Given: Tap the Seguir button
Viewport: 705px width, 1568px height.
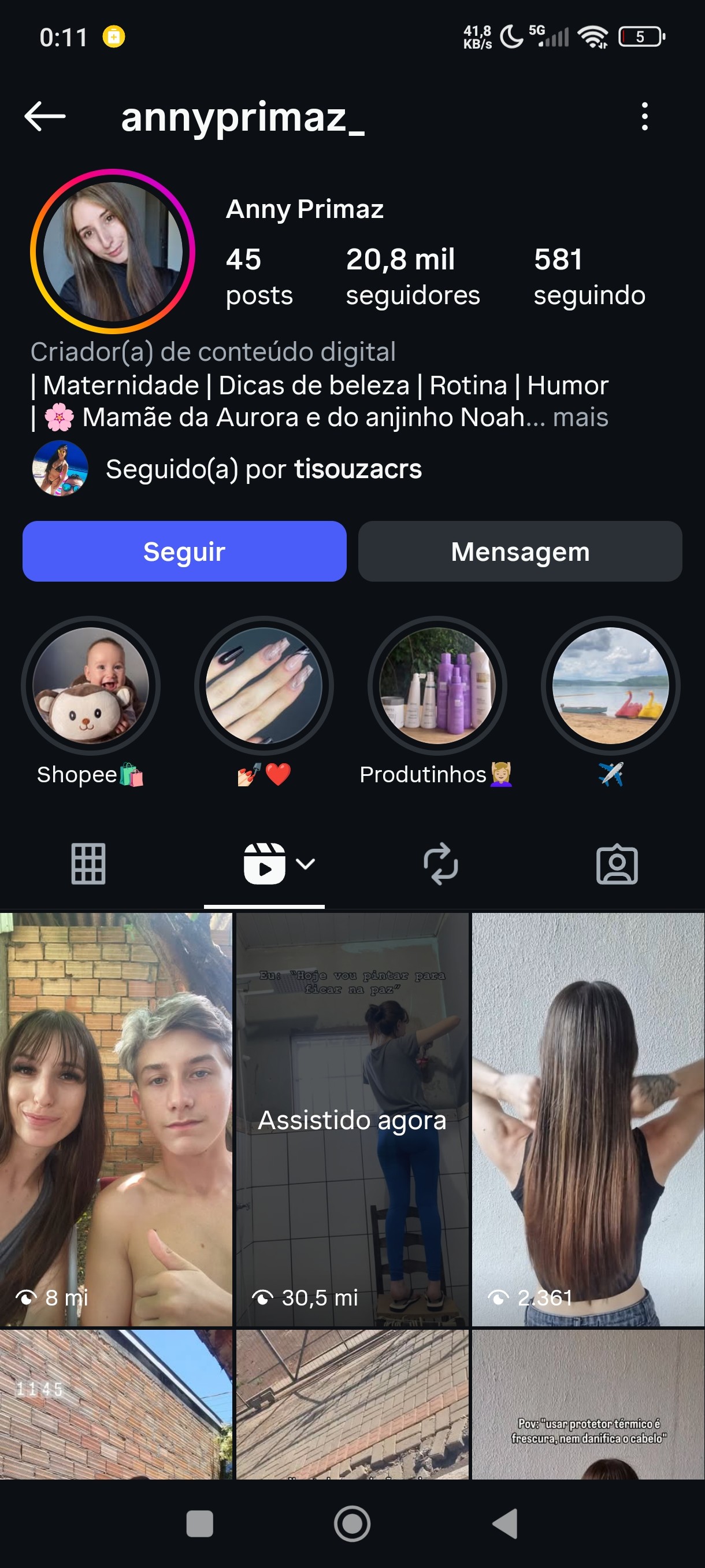Looking at the screenshot, I should (184, 551).
